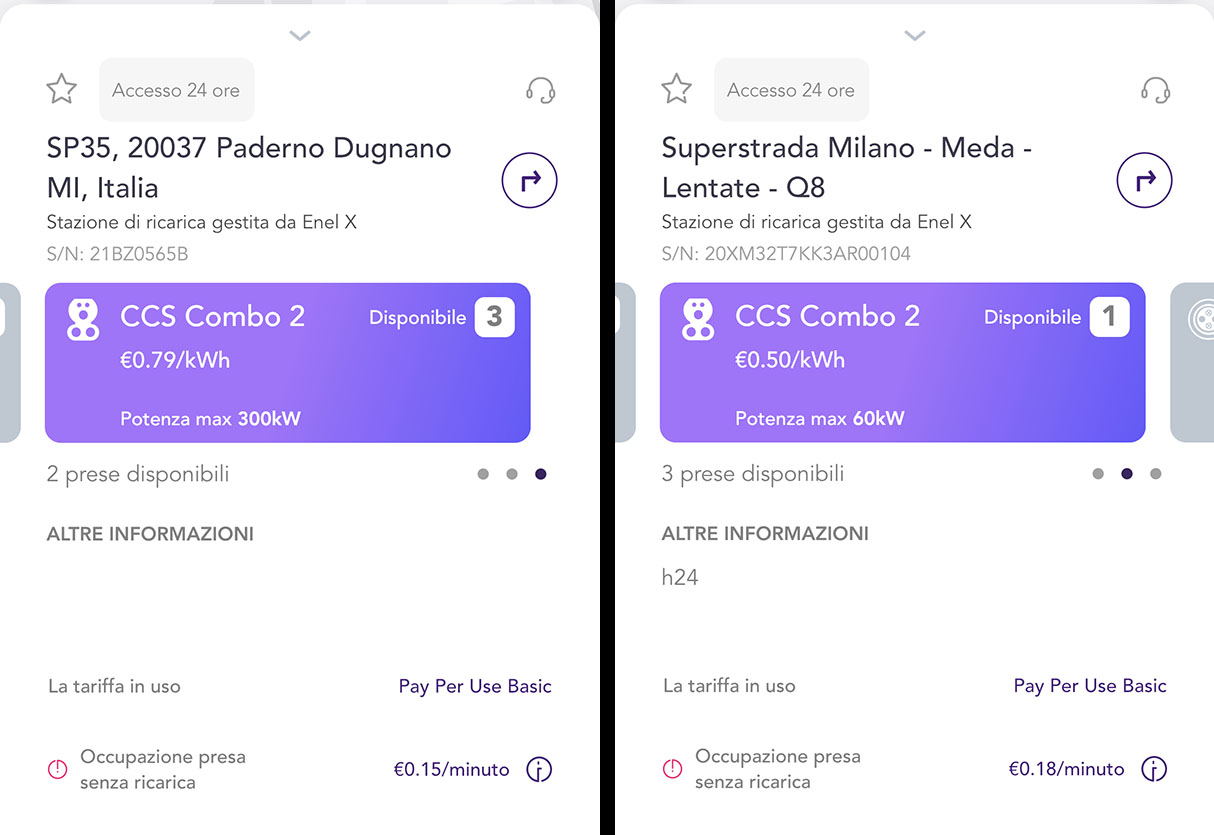This screenshot has width=1214, height=835.
Task: Open info for €0.15/minuto occupation fee
Action: [539, 770]
